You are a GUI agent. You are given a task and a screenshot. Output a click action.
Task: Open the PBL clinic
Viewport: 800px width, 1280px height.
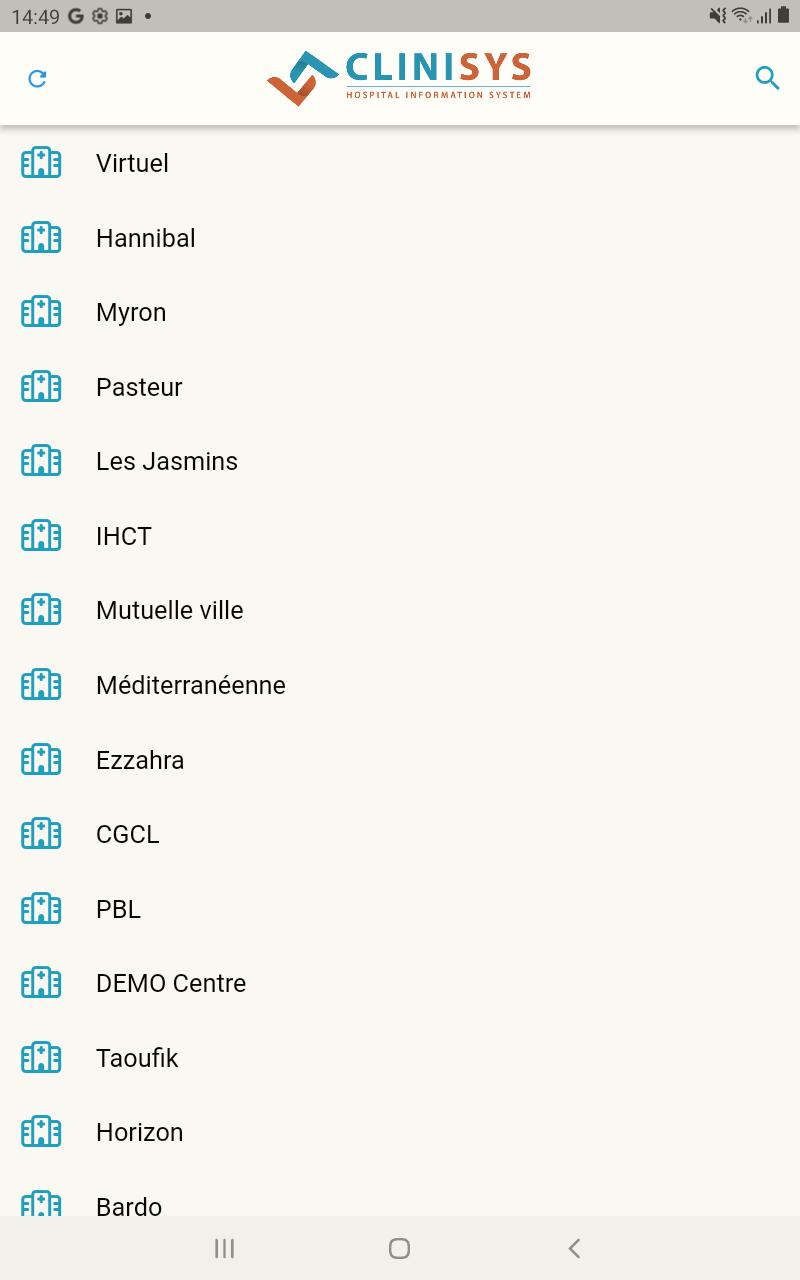(x=118, y=909)
